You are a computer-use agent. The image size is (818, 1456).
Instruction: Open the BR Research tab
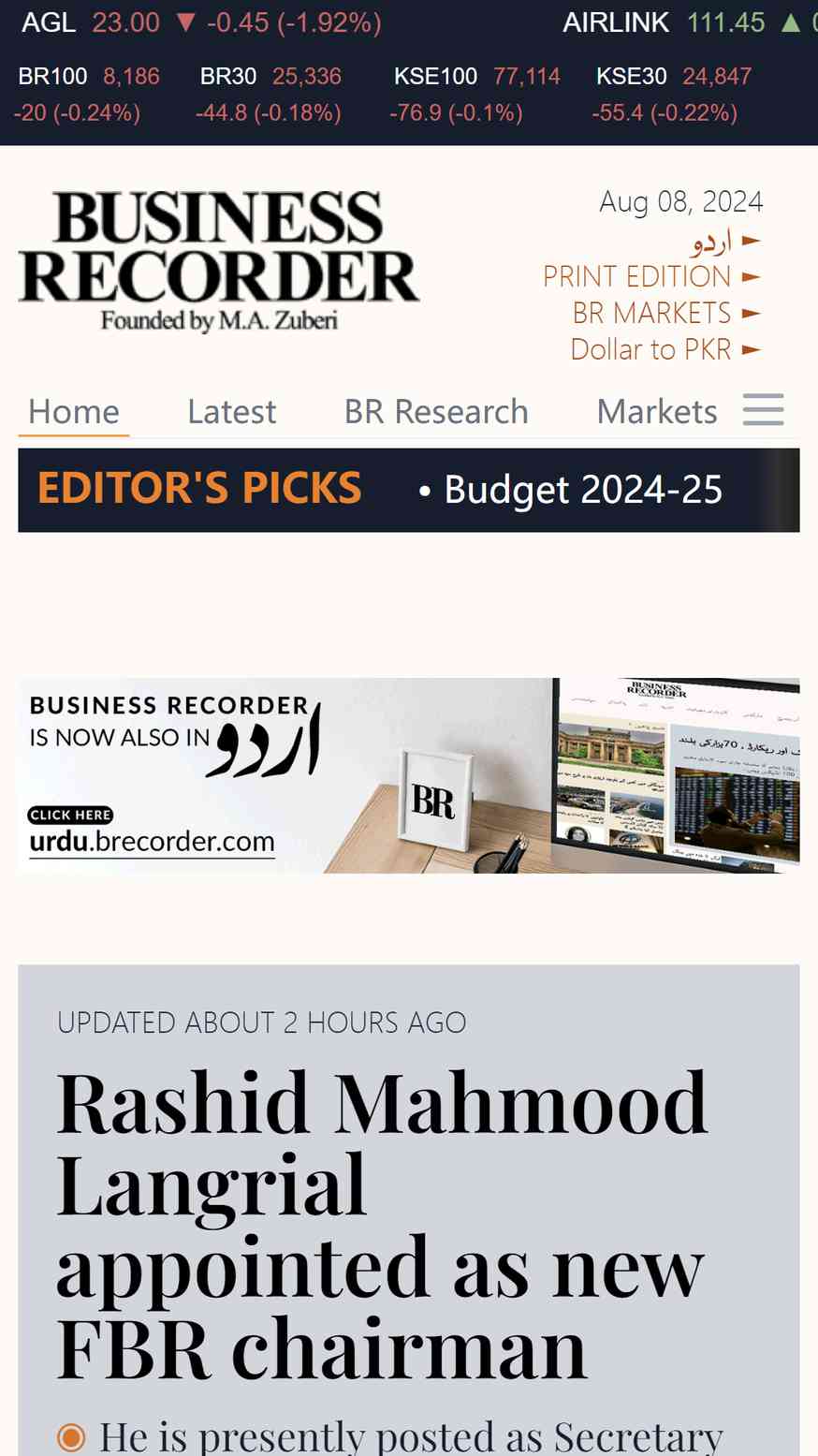(x=436, y=412)
